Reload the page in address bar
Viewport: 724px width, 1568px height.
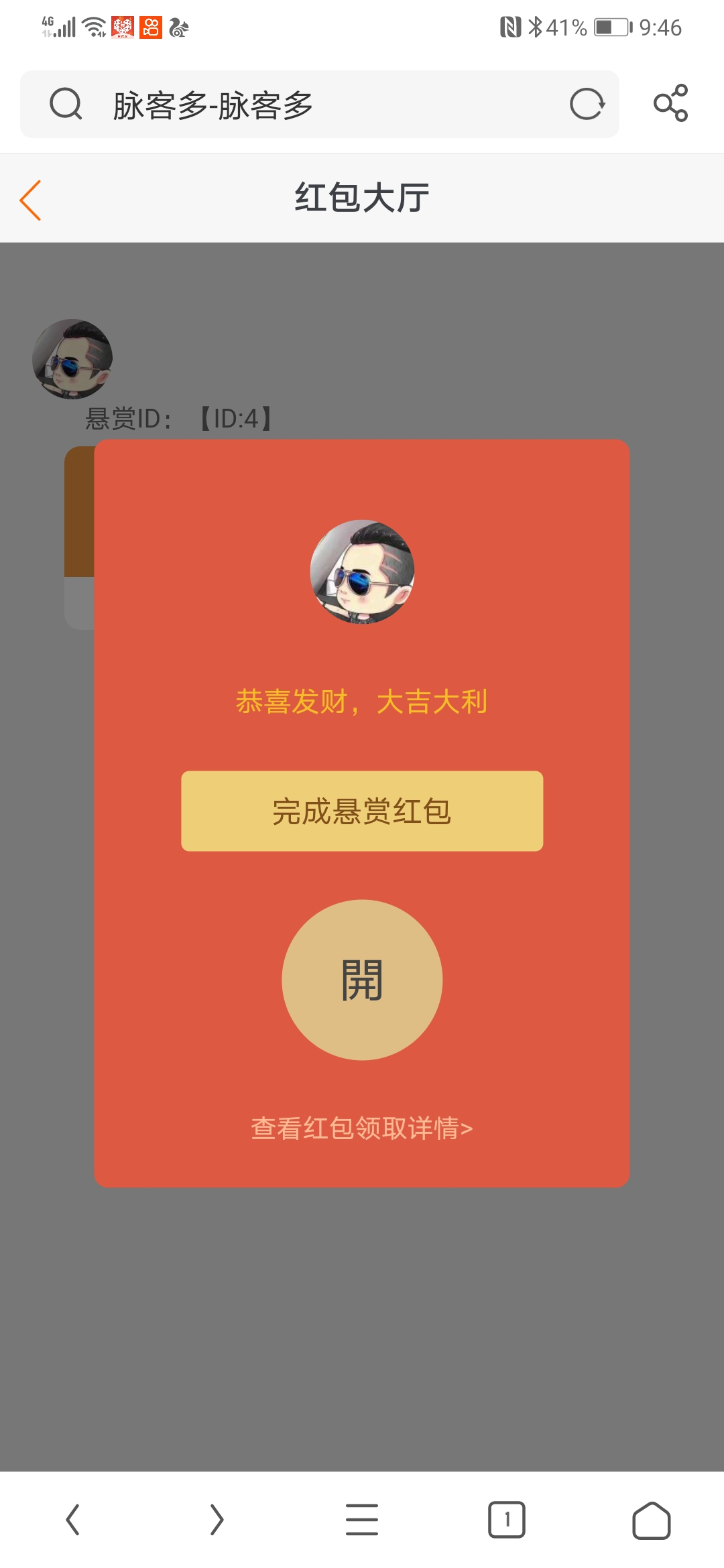(587, 105)
